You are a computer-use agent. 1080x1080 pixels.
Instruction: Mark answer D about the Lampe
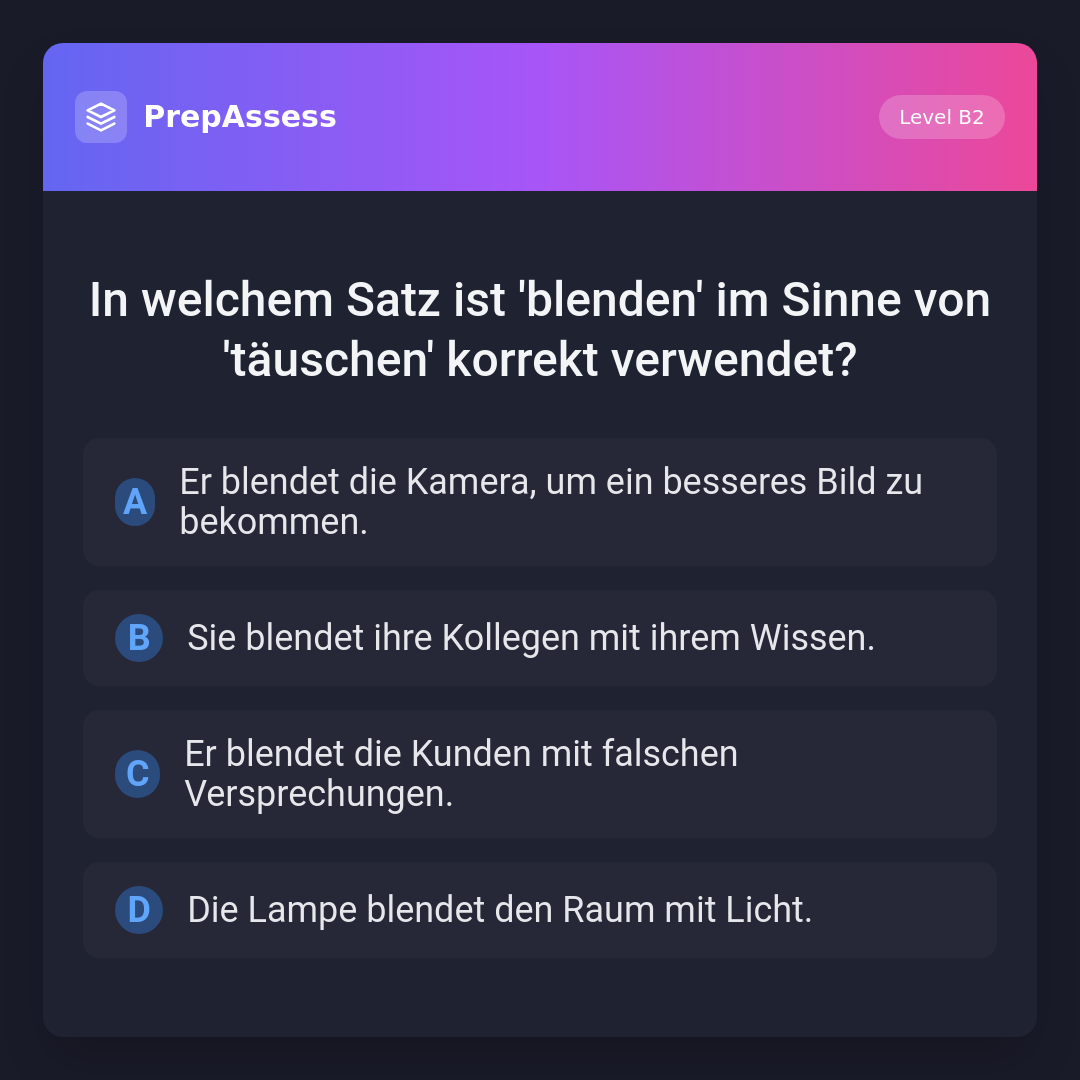(x=539, y=910)
